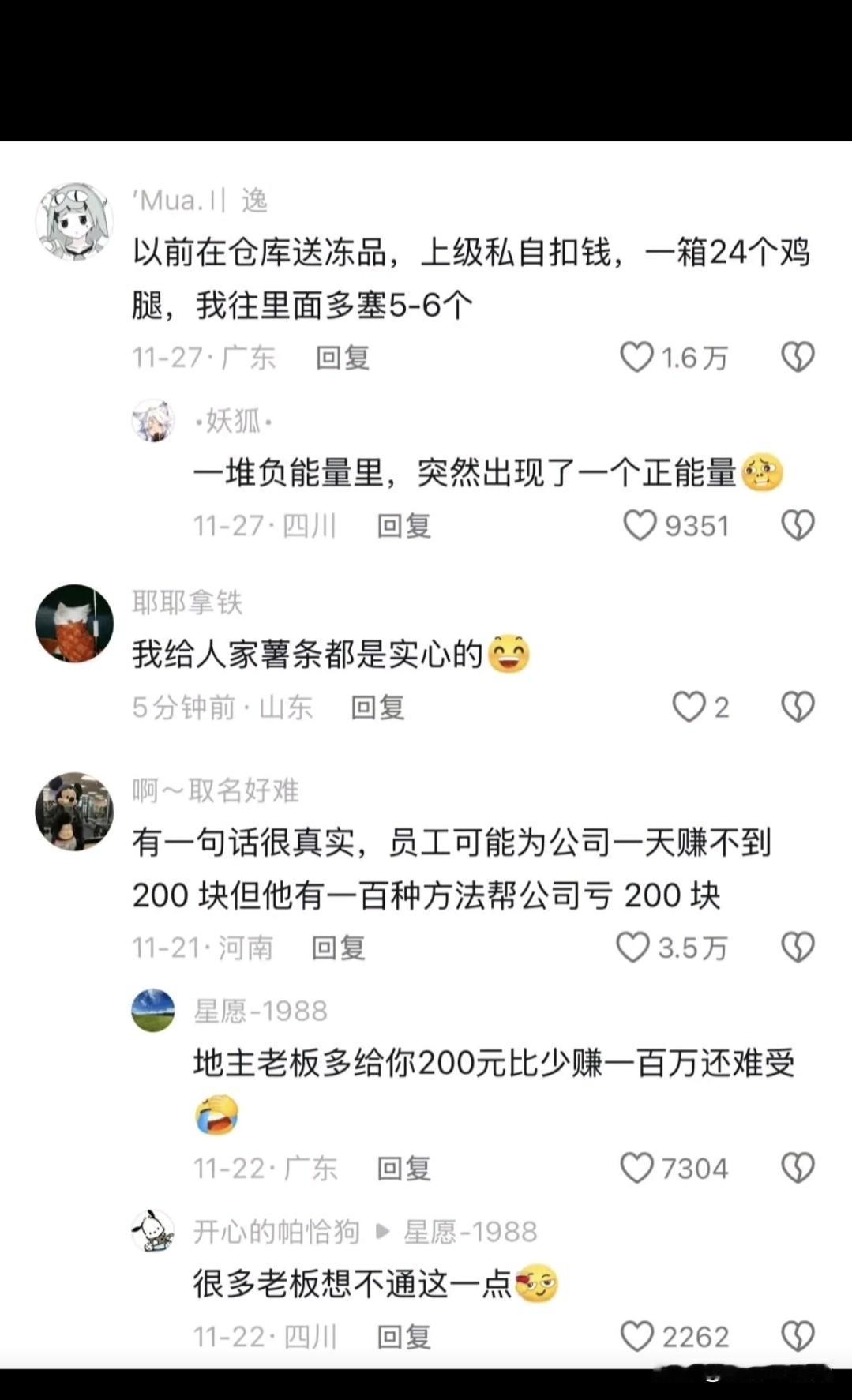The height and width of the screenshot is (1400, 852).
Task: Reply to 'Mua.|| 逸's frozen goods comment
Action: pos(343,358)
